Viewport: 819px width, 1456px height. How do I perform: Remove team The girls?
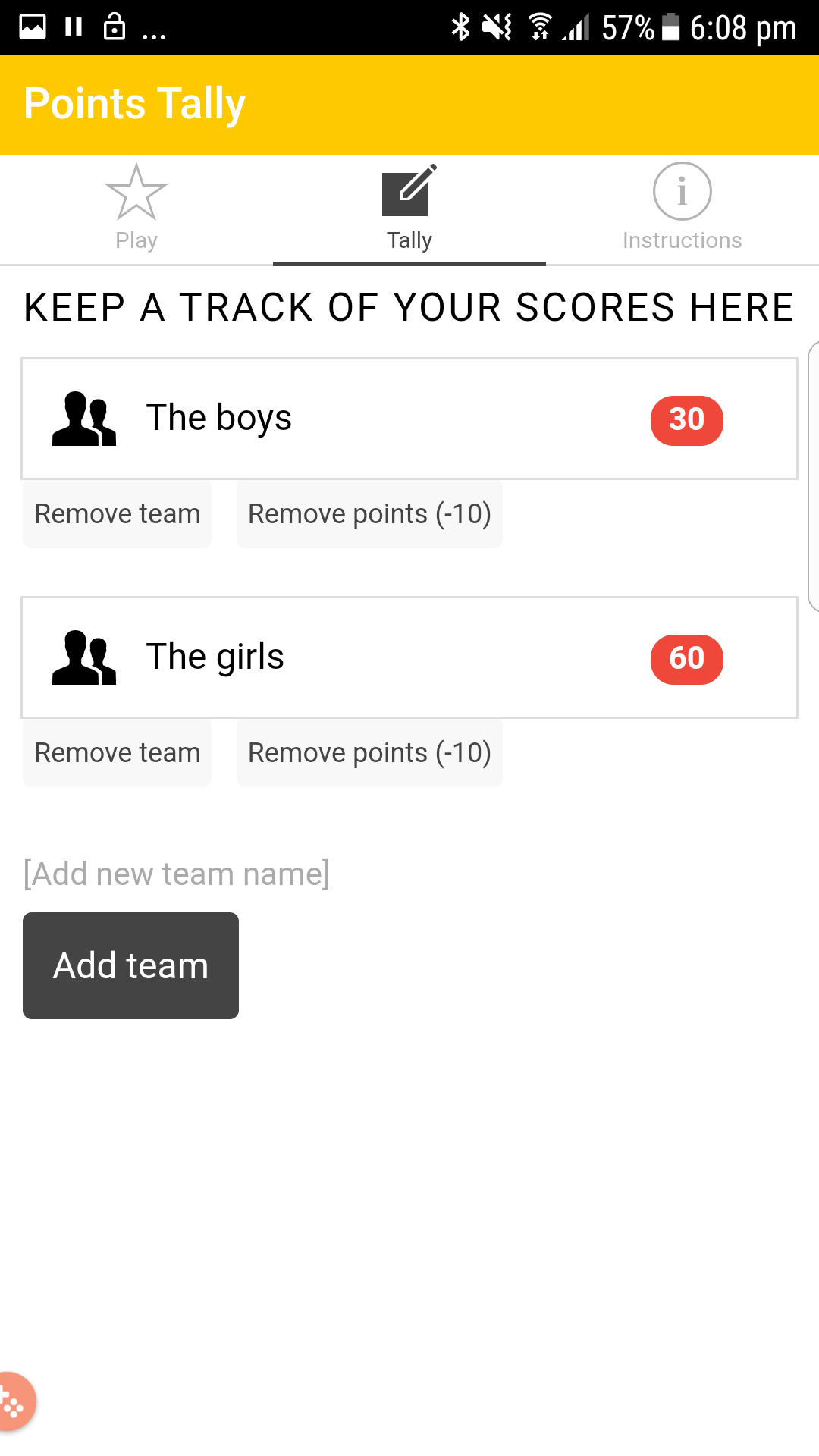pos(118,753)
